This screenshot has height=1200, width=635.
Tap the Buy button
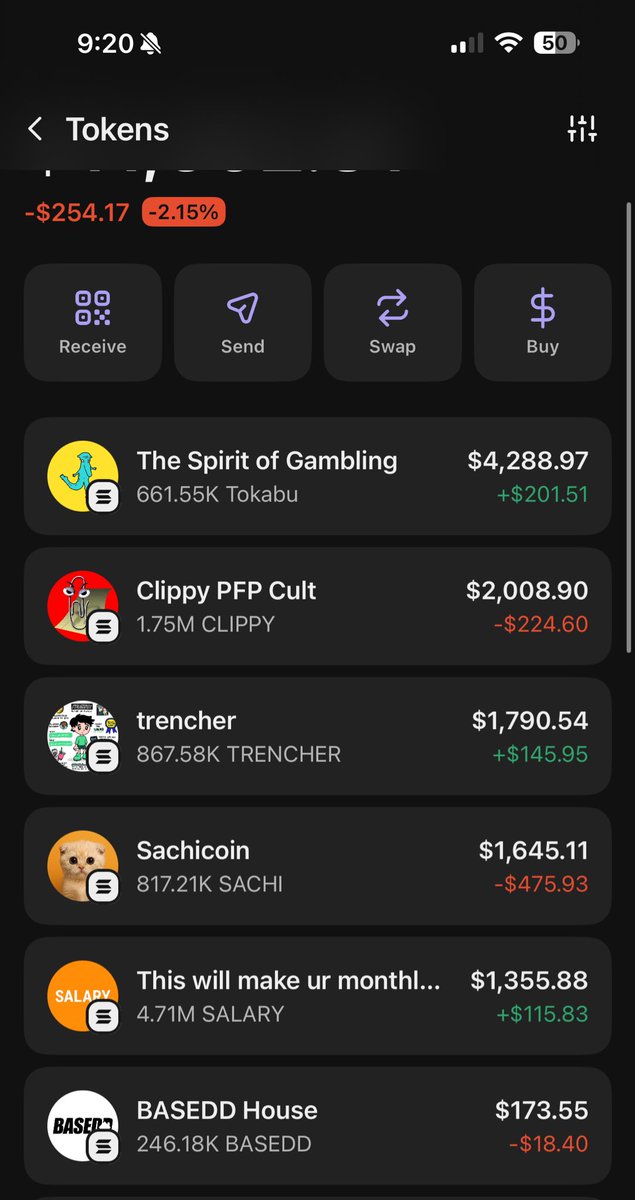(x=542, y=322)
